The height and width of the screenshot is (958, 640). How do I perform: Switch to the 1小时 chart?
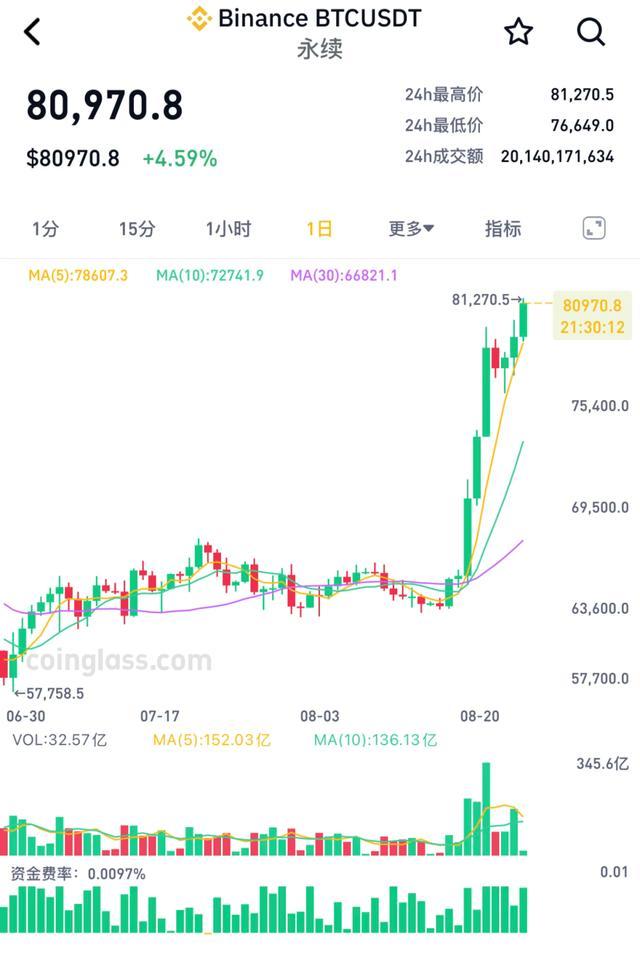point(228,229)
